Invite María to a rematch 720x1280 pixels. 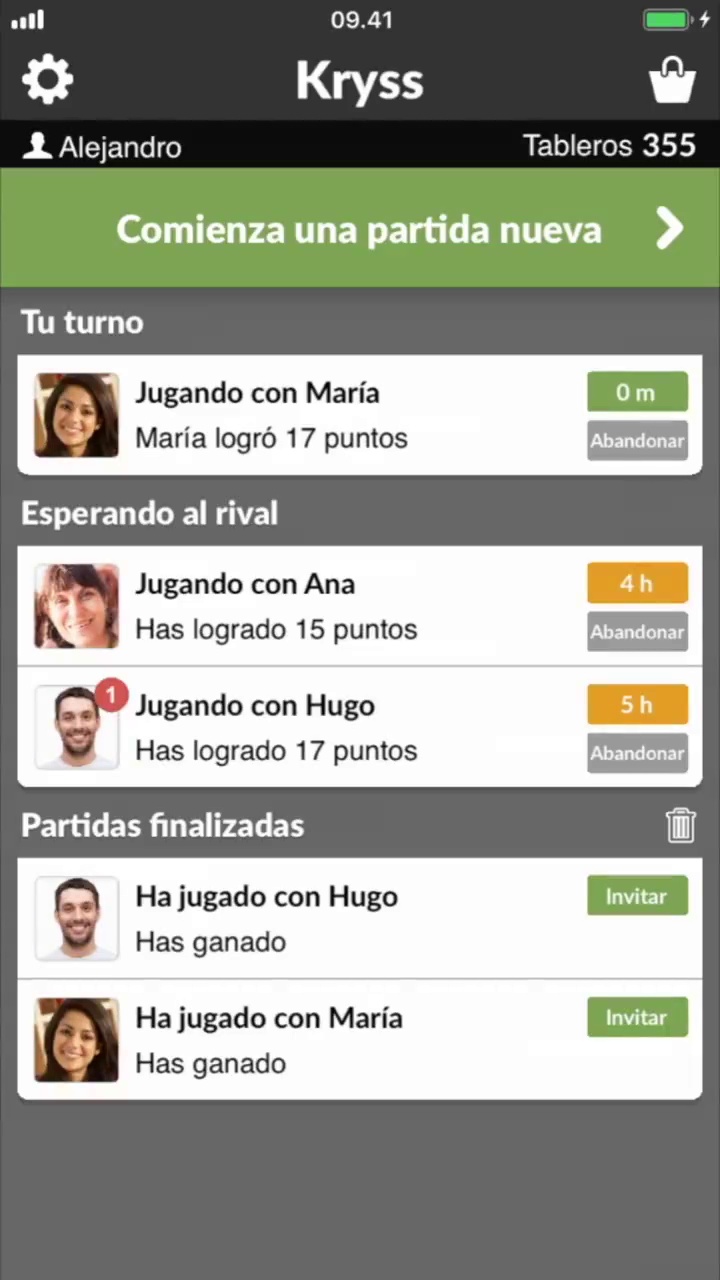(x=637, y=1017)
